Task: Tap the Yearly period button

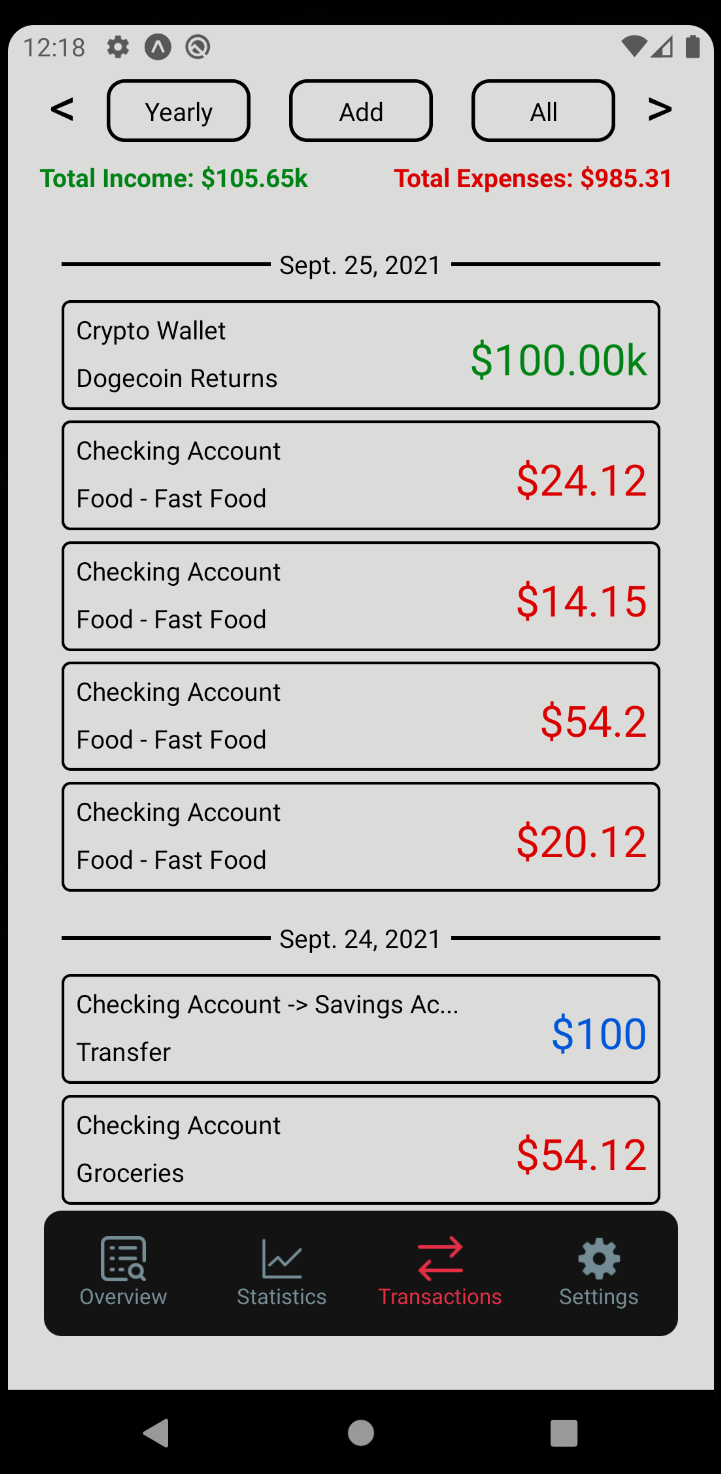Action: 178,111
